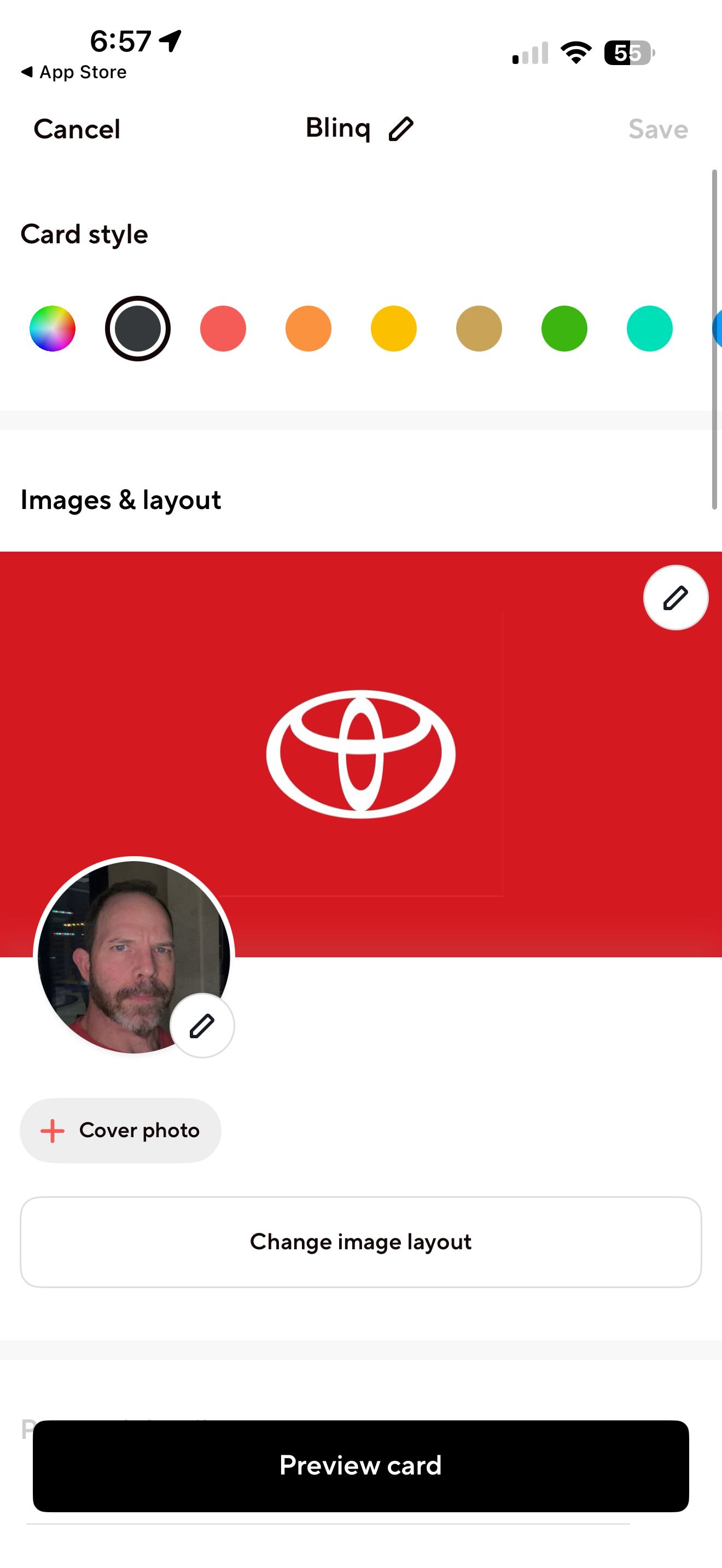
Task: Add a cover photo
Action: [120, 1130]
